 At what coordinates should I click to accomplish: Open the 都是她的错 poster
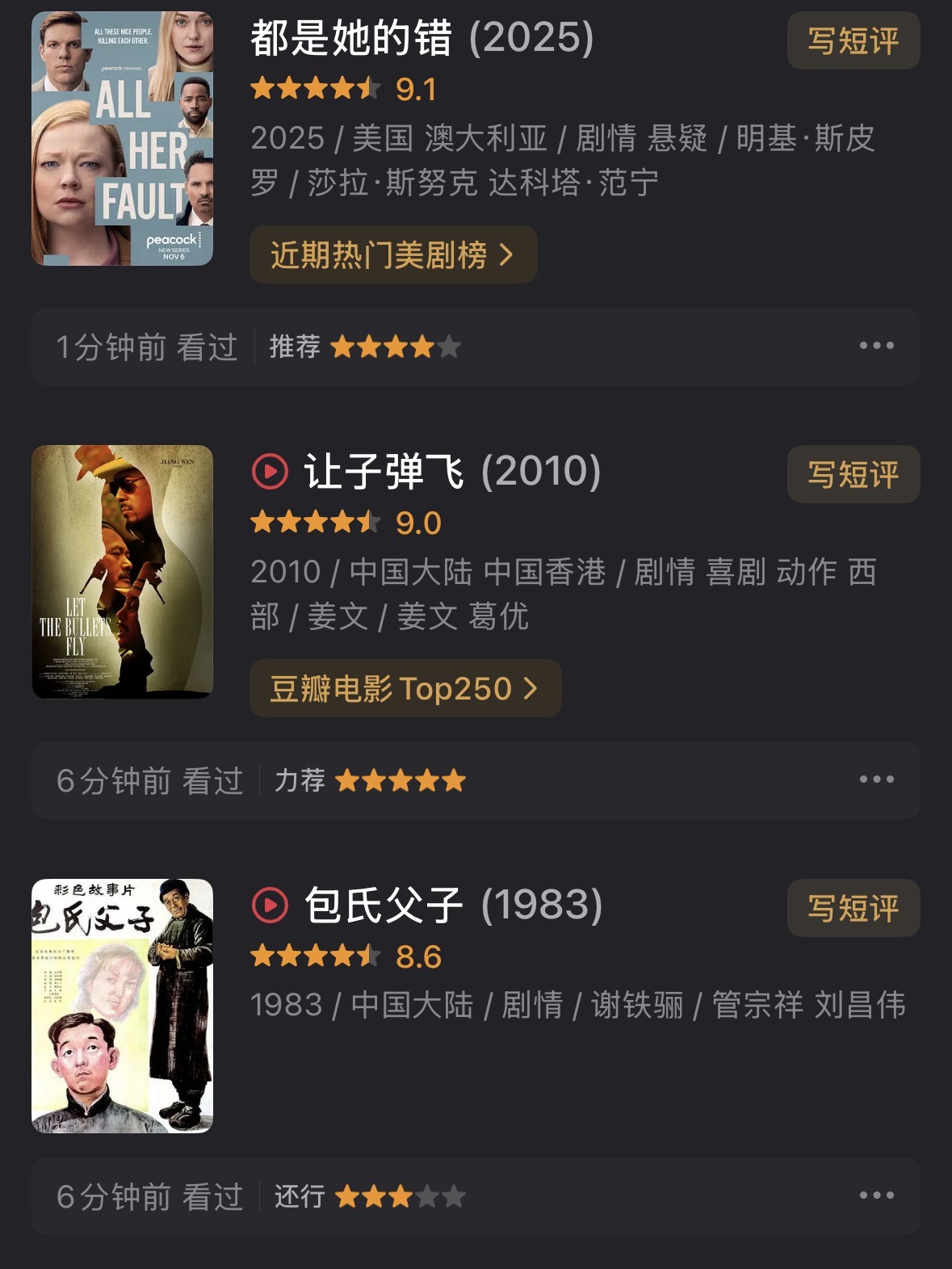coord(122,138)
